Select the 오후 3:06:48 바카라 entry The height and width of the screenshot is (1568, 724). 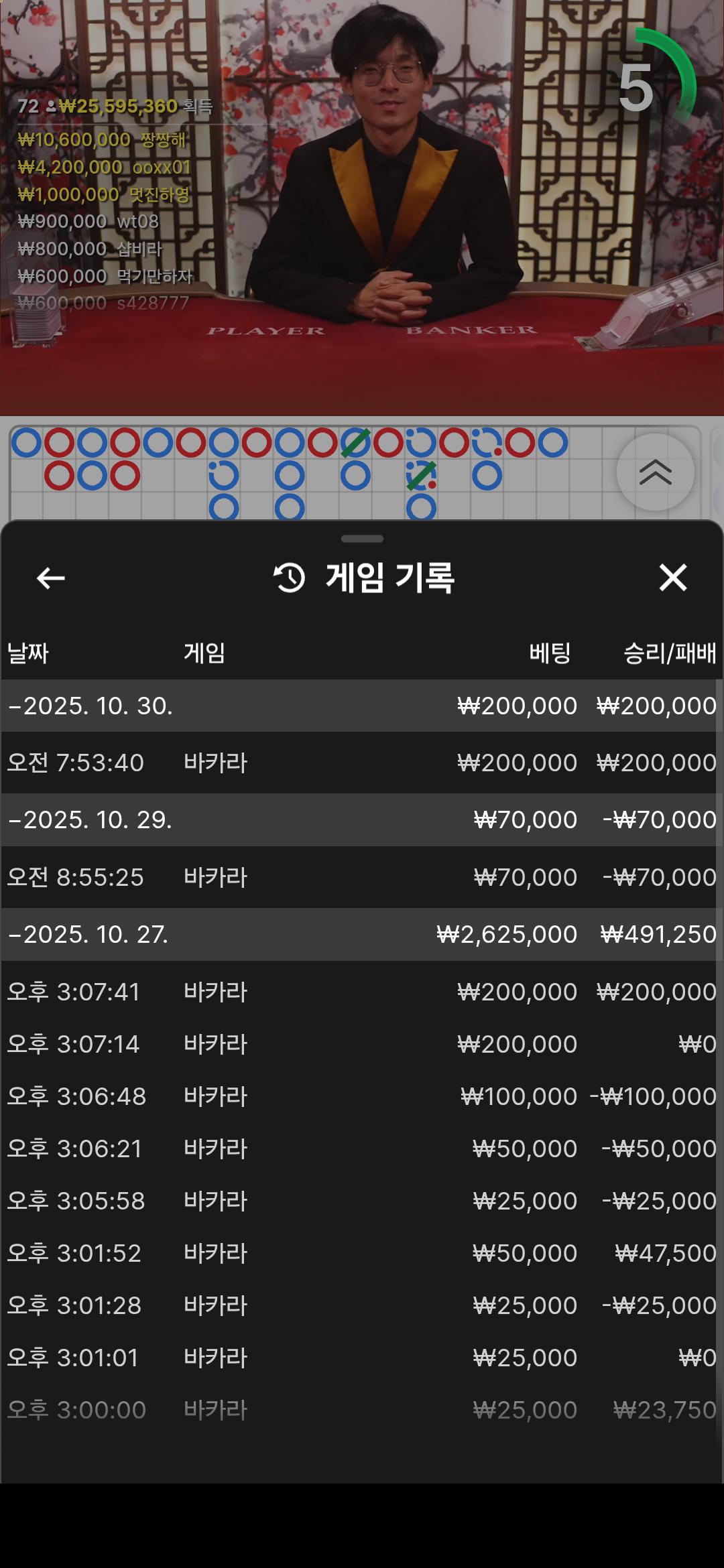(362, 1097)
